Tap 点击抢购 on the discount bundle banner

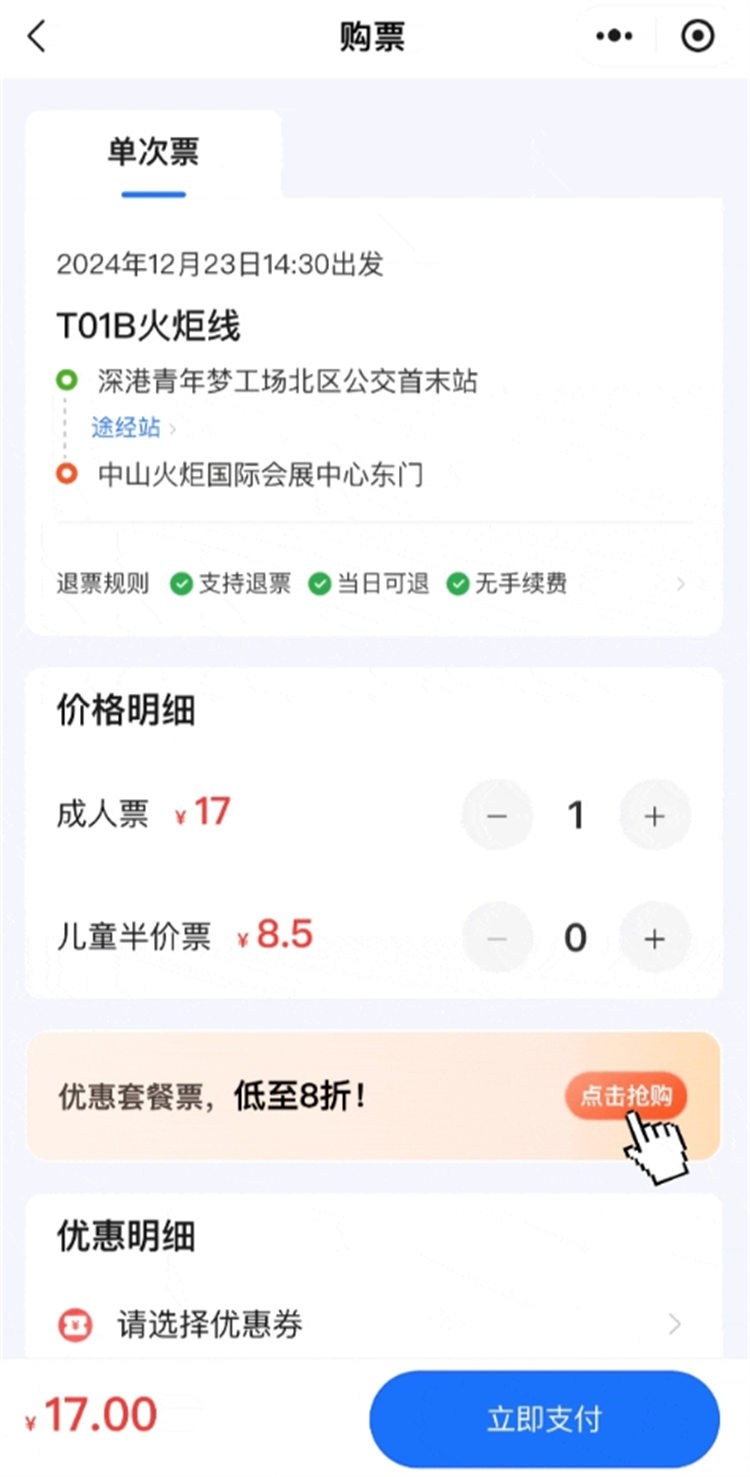pyautogui.click(x=626, y=1096)
